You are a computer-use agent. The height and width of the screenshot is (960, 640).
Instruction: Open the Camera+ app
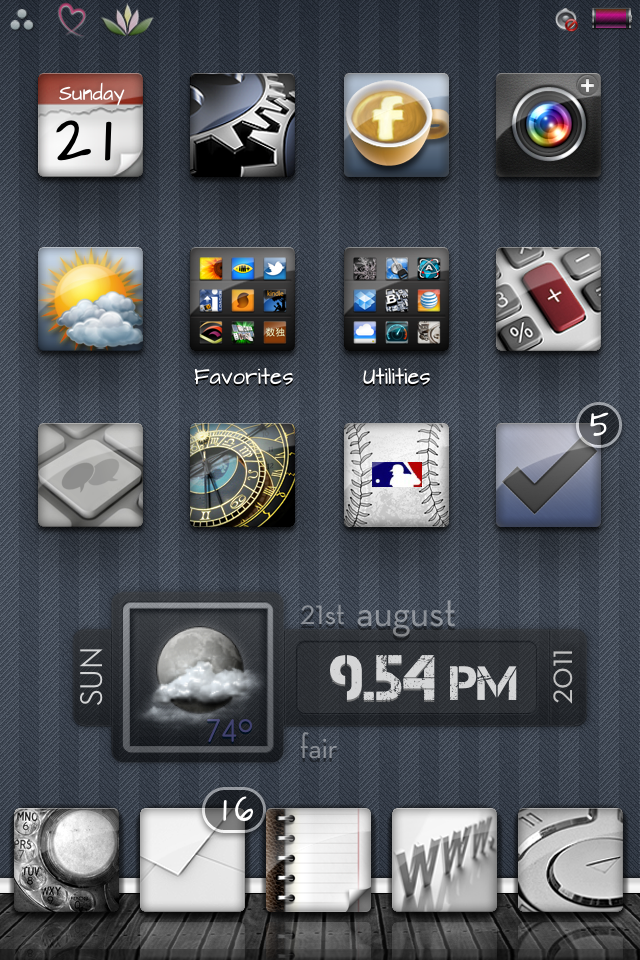pyautogui.click(x=548, y=125)
